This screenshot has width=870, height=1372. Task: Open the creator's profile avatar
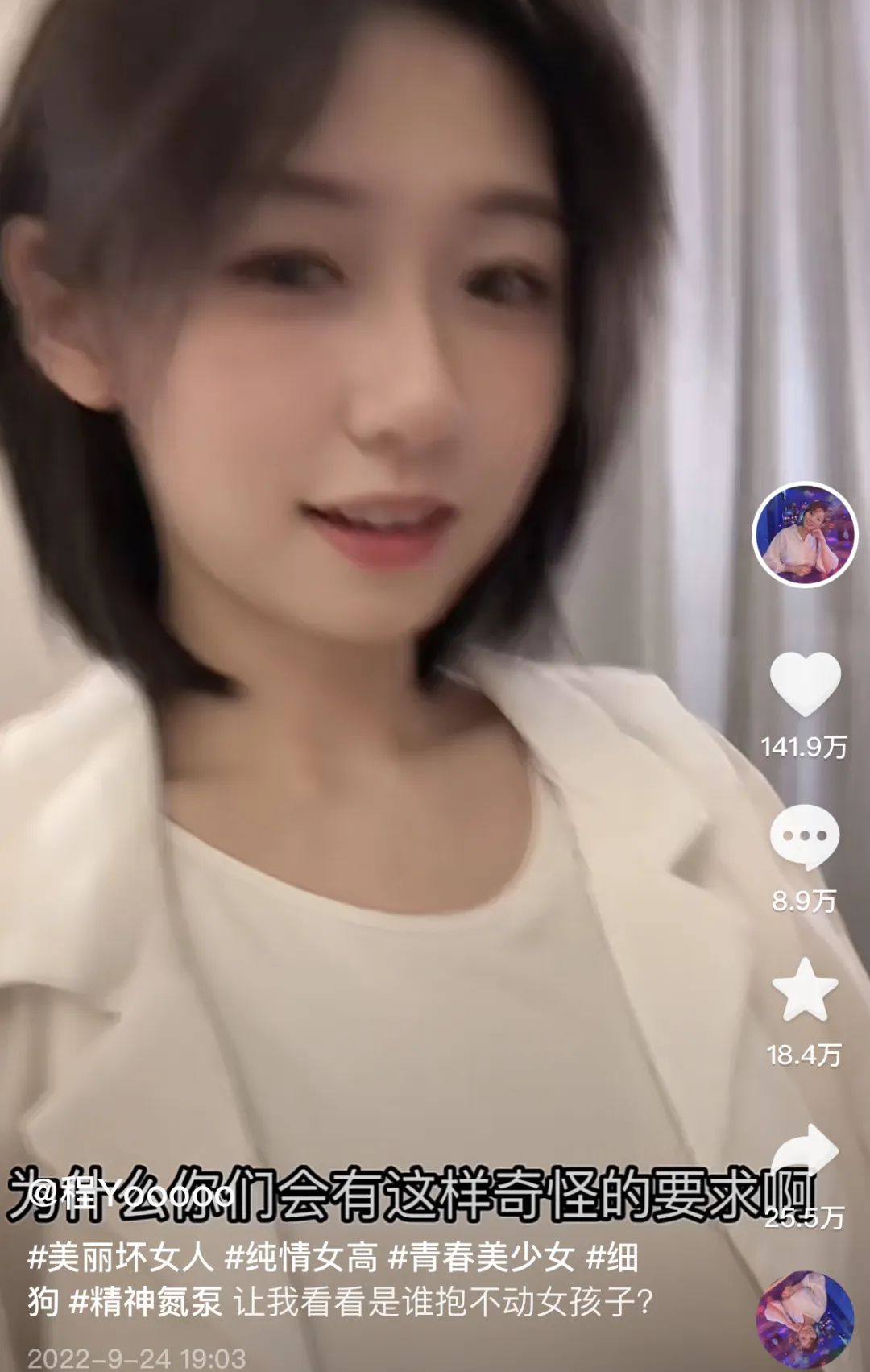804,534
